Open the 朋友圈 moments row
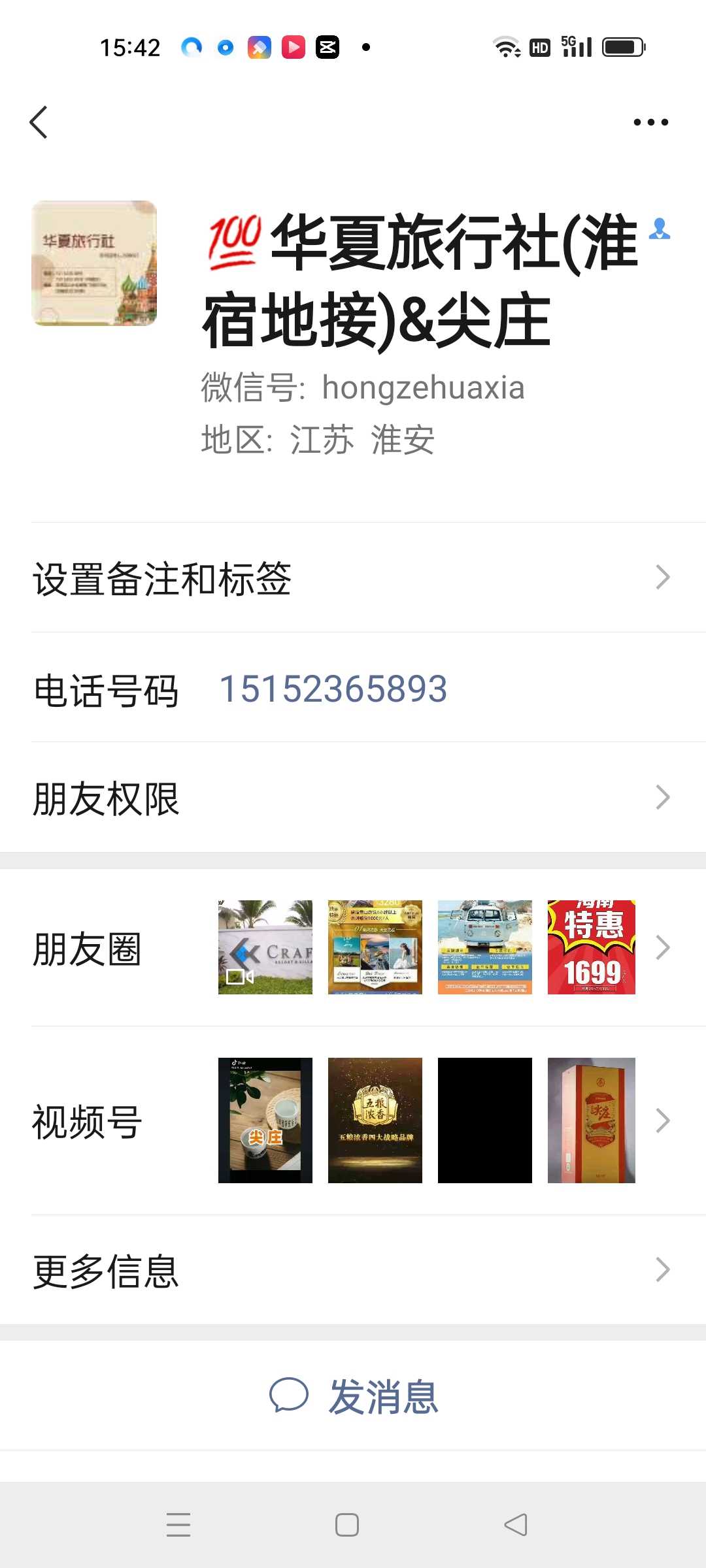 353,947
